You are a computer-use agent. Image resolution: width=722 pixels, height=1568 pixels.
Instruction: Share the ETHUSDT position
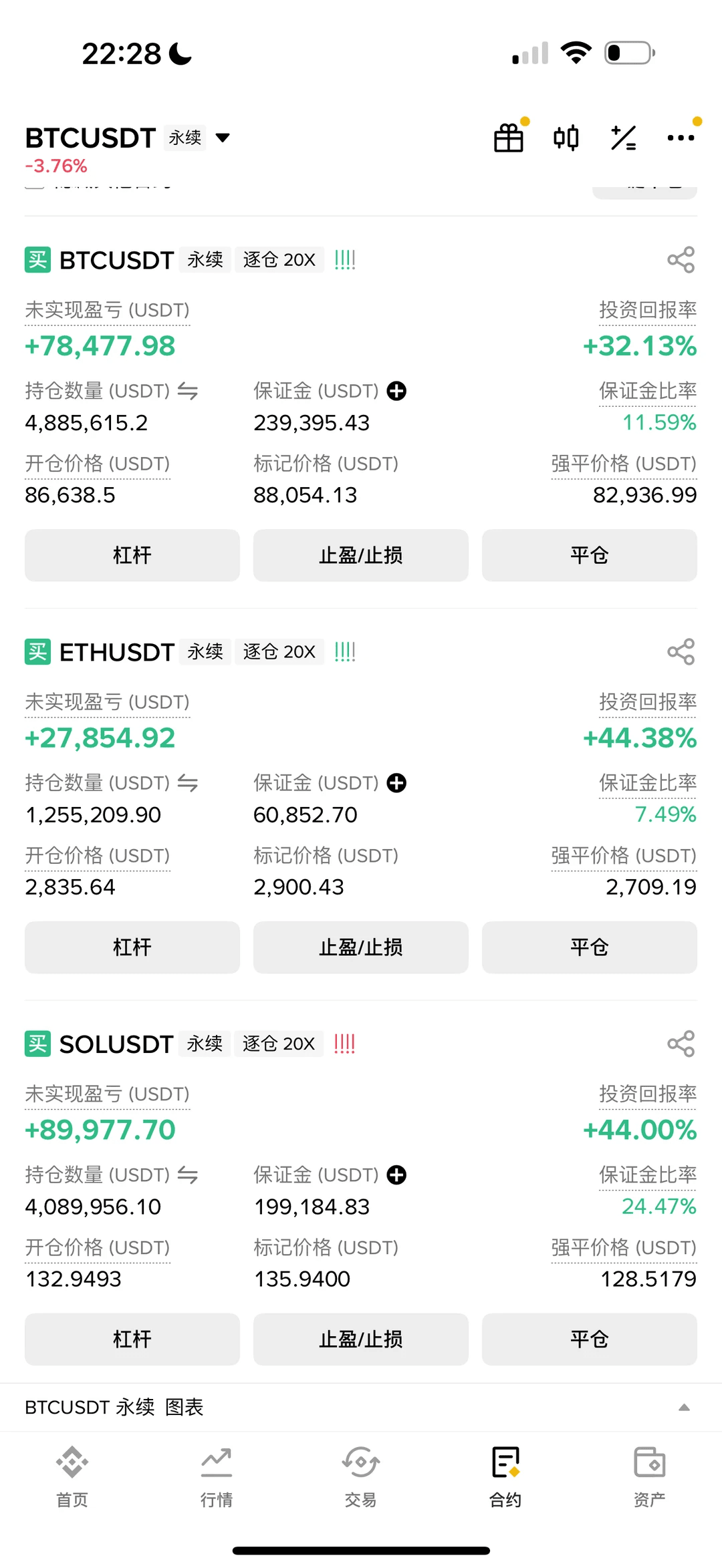(x=681, y=652)
